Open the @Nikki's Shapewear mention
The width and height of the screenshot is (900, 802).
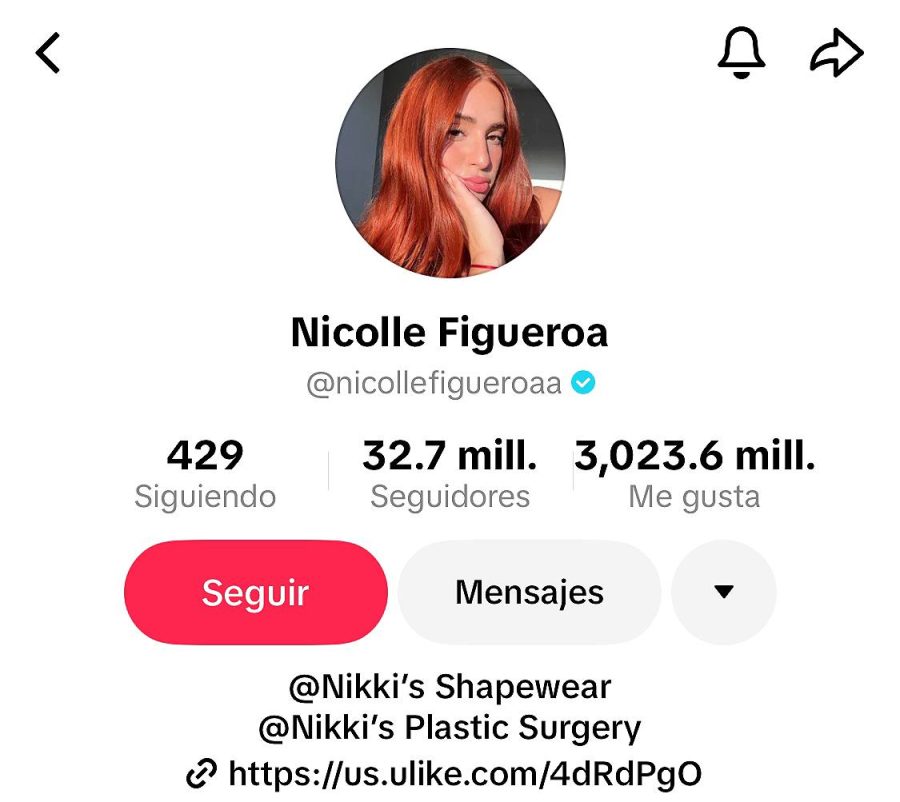(x=450, y=687)
